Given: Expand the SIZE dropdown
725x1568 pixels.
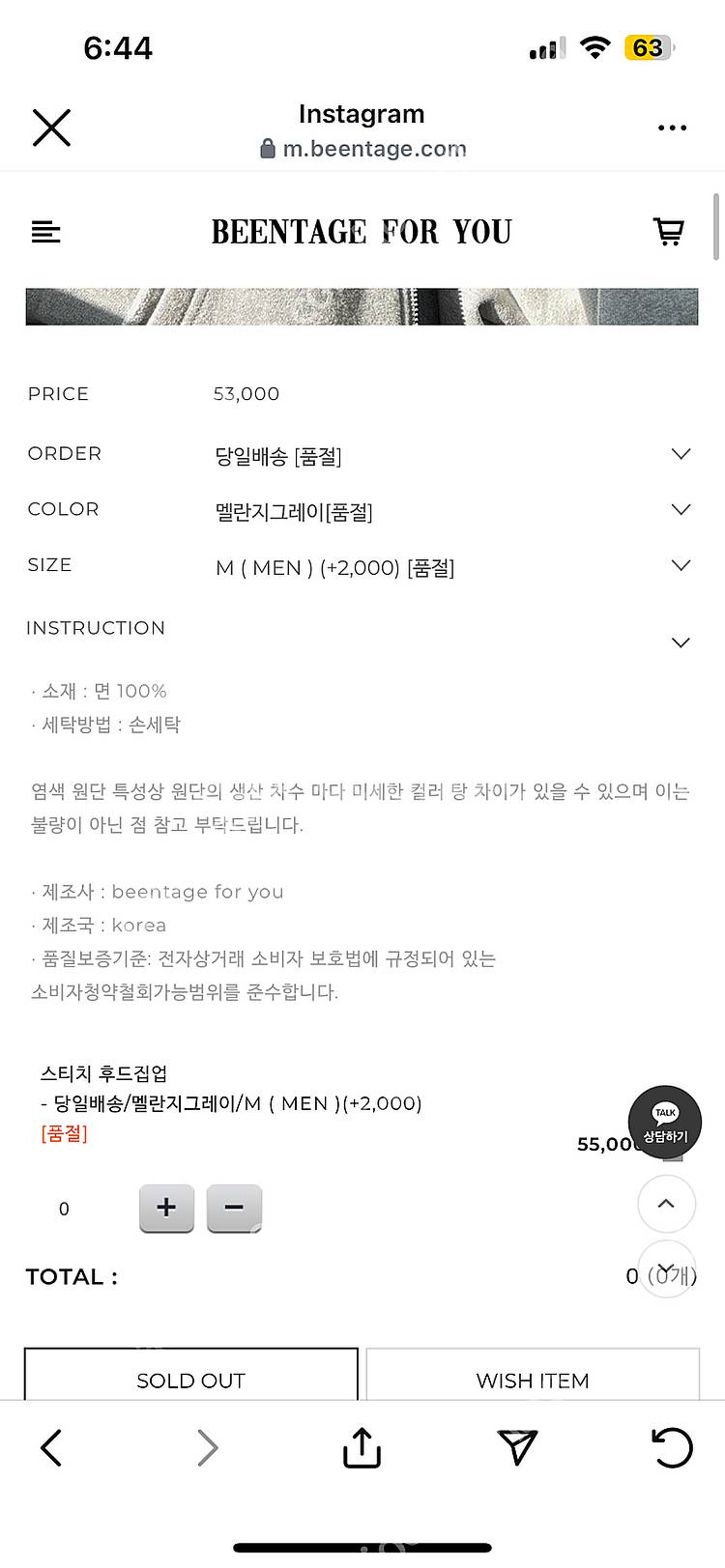Looking at the screenshot, I should pyautogui.click(x=681, y=566).
